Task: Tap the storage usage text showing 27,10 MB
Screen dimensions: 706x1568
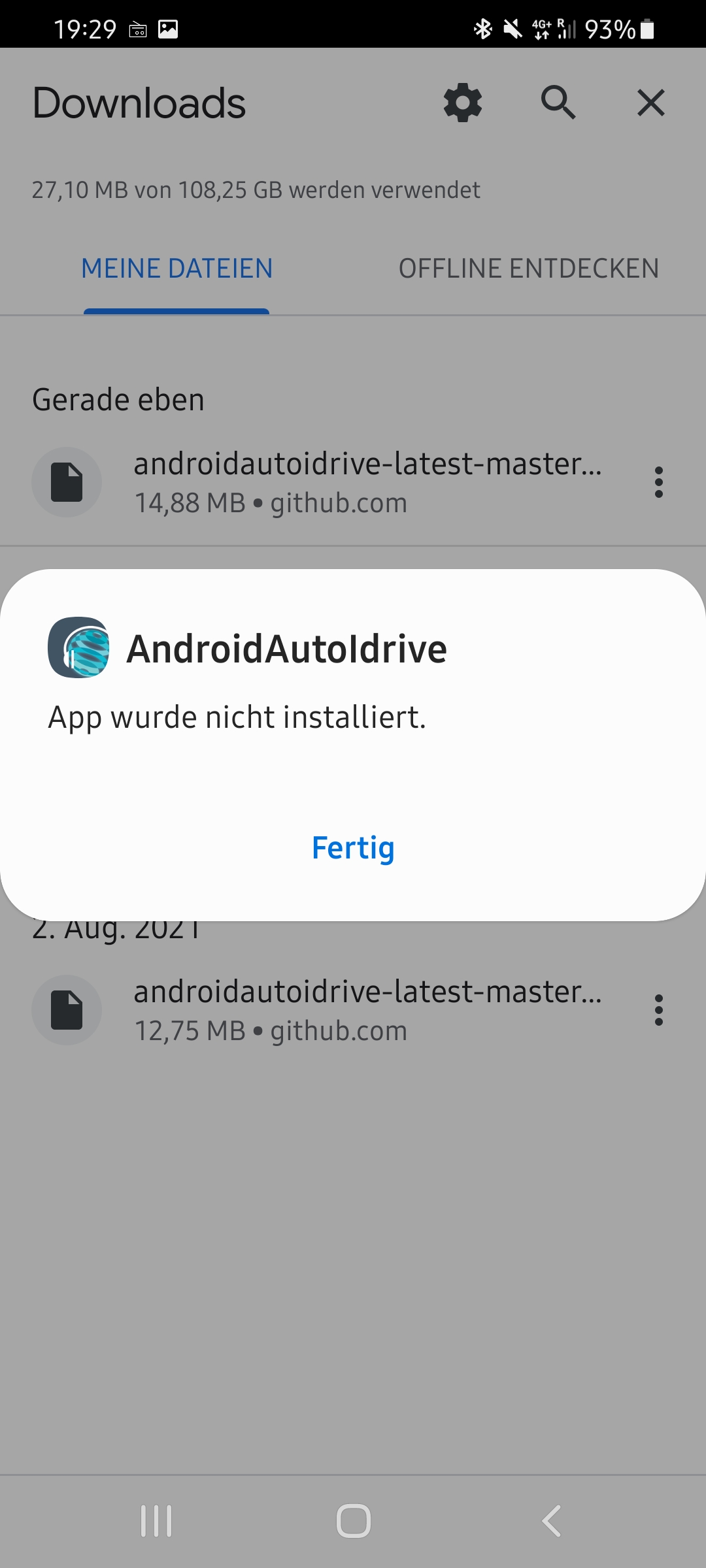Action: click(256, 189)
